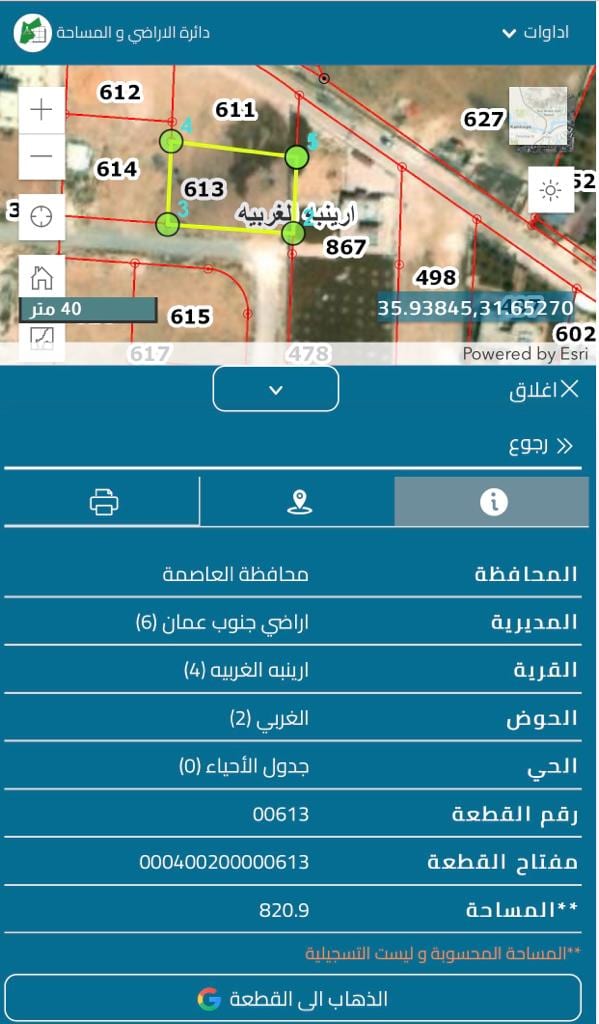599x1024 pixels.
Task: Switch to the info tab
Action: pos(492,502)
